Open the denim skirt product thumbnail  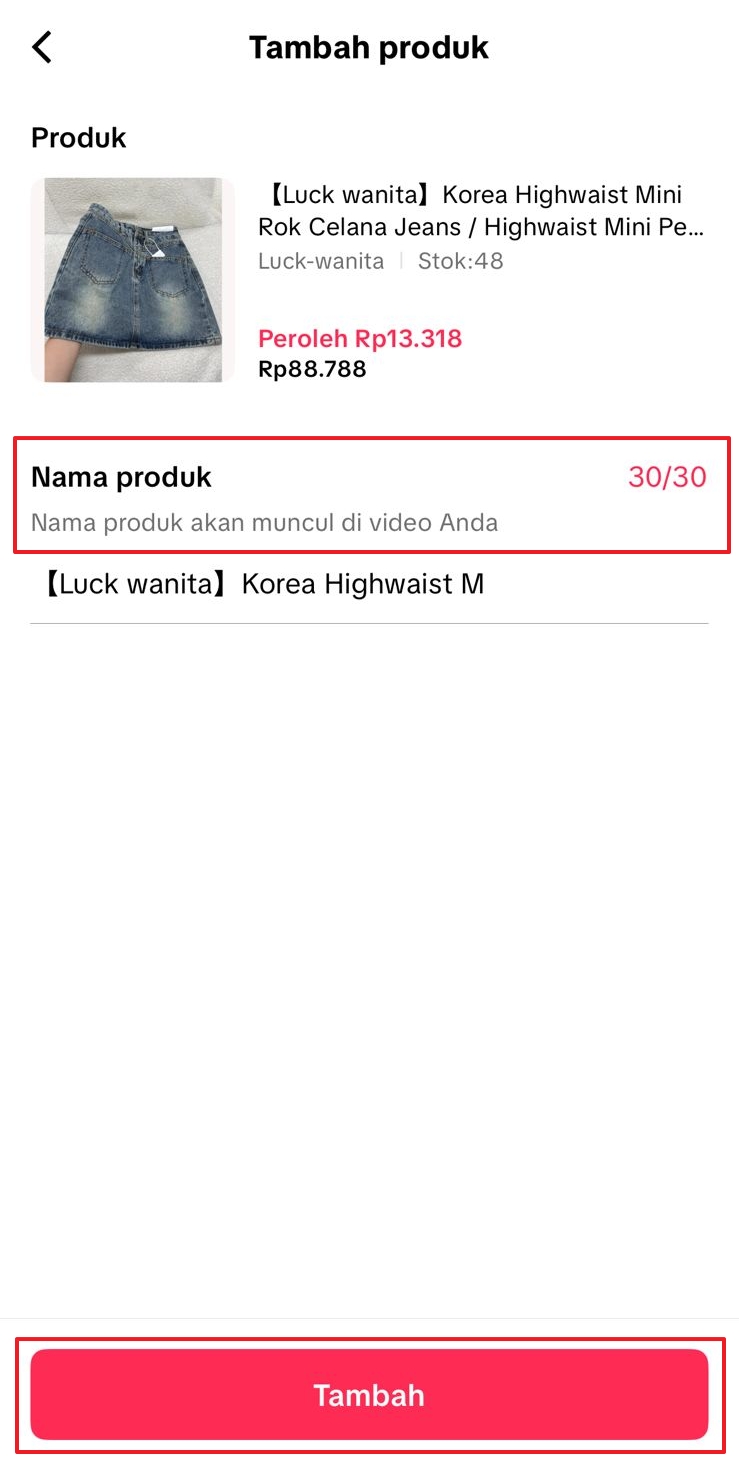coord(133,279)
